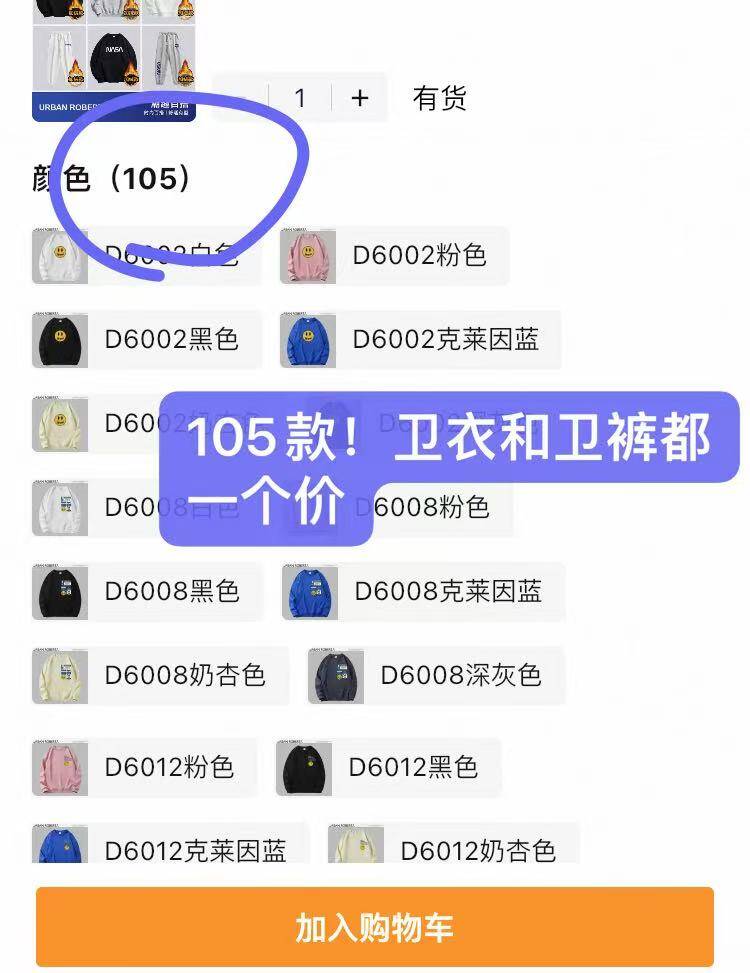This screenshot has width=750, height=973.
Task: Click the white smiley sweatshirt thumbnail beside D6002白色
Action: point(58,254)
